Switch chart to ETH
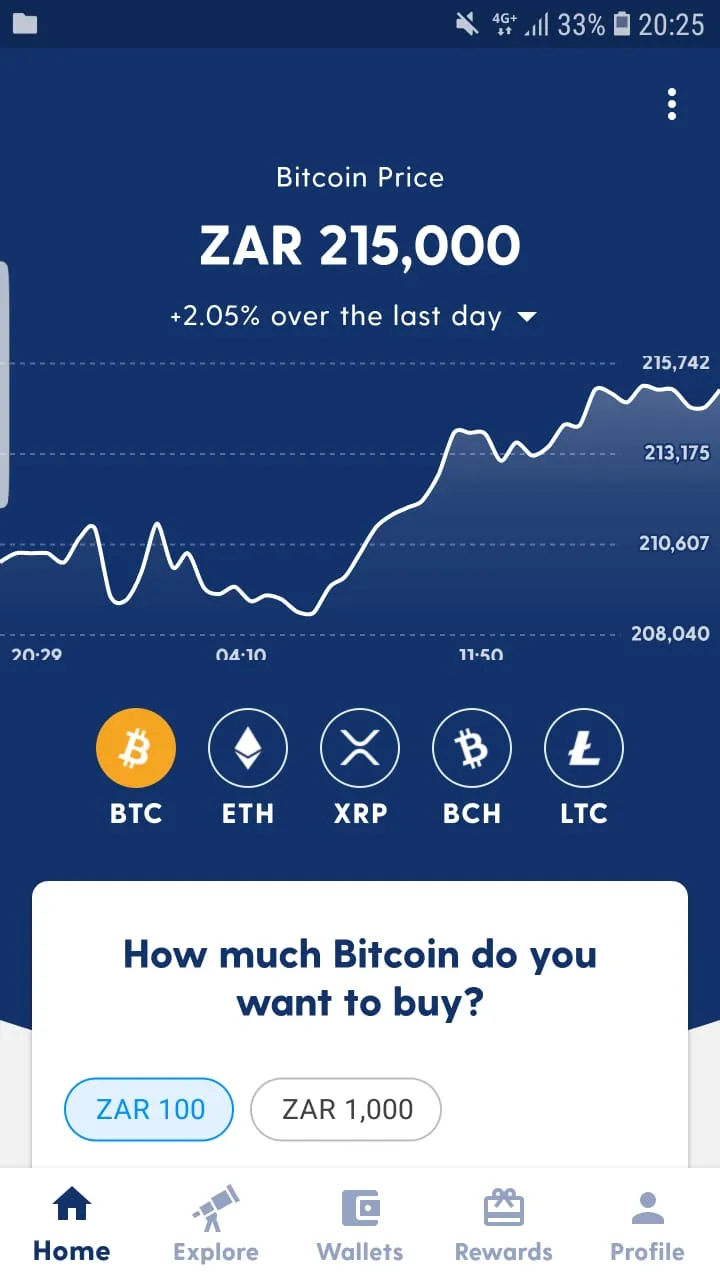This screenshot has width=720, height=1280. point(248,749)
